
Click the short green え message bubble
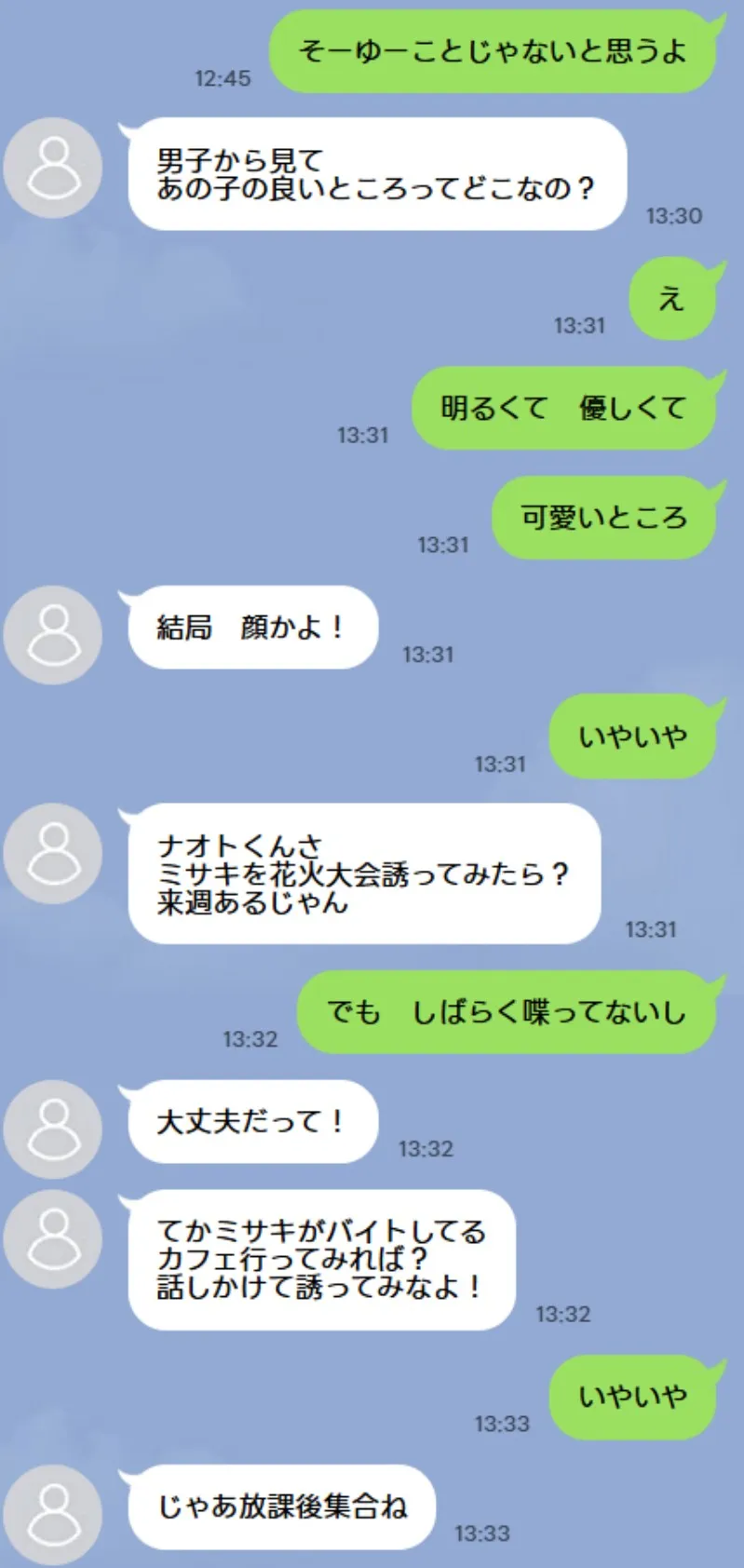[x=671, y=300]
